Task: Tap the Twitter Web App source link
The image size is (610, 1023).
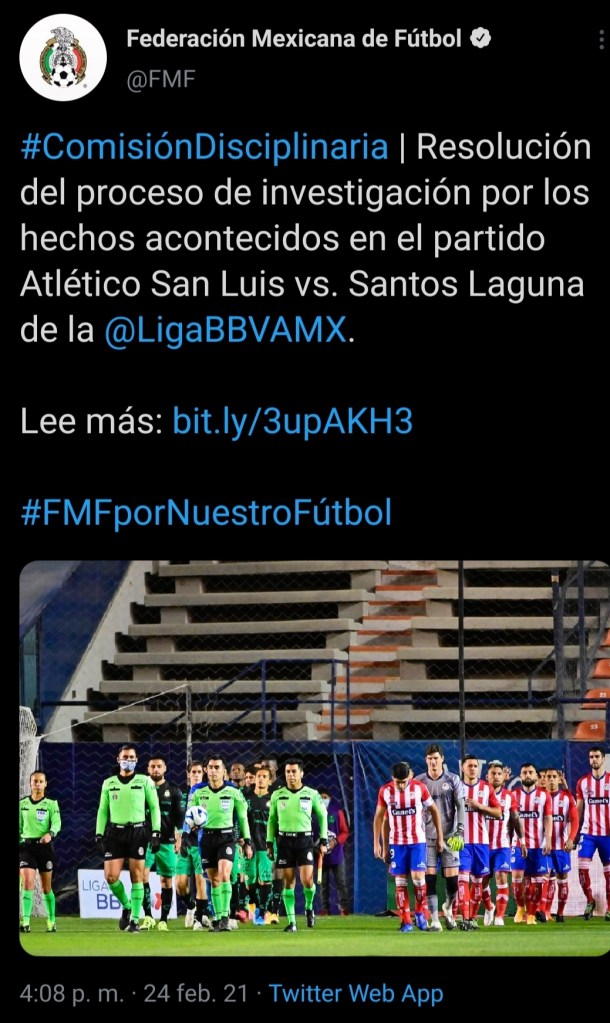Action: 356,993
